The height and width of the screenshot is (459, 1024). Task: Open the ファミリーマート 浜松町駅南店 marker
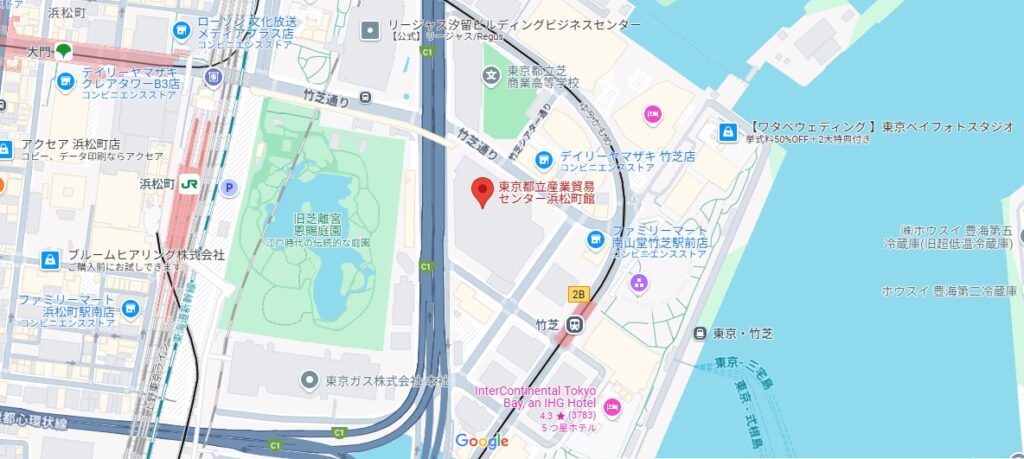(130, 309)
